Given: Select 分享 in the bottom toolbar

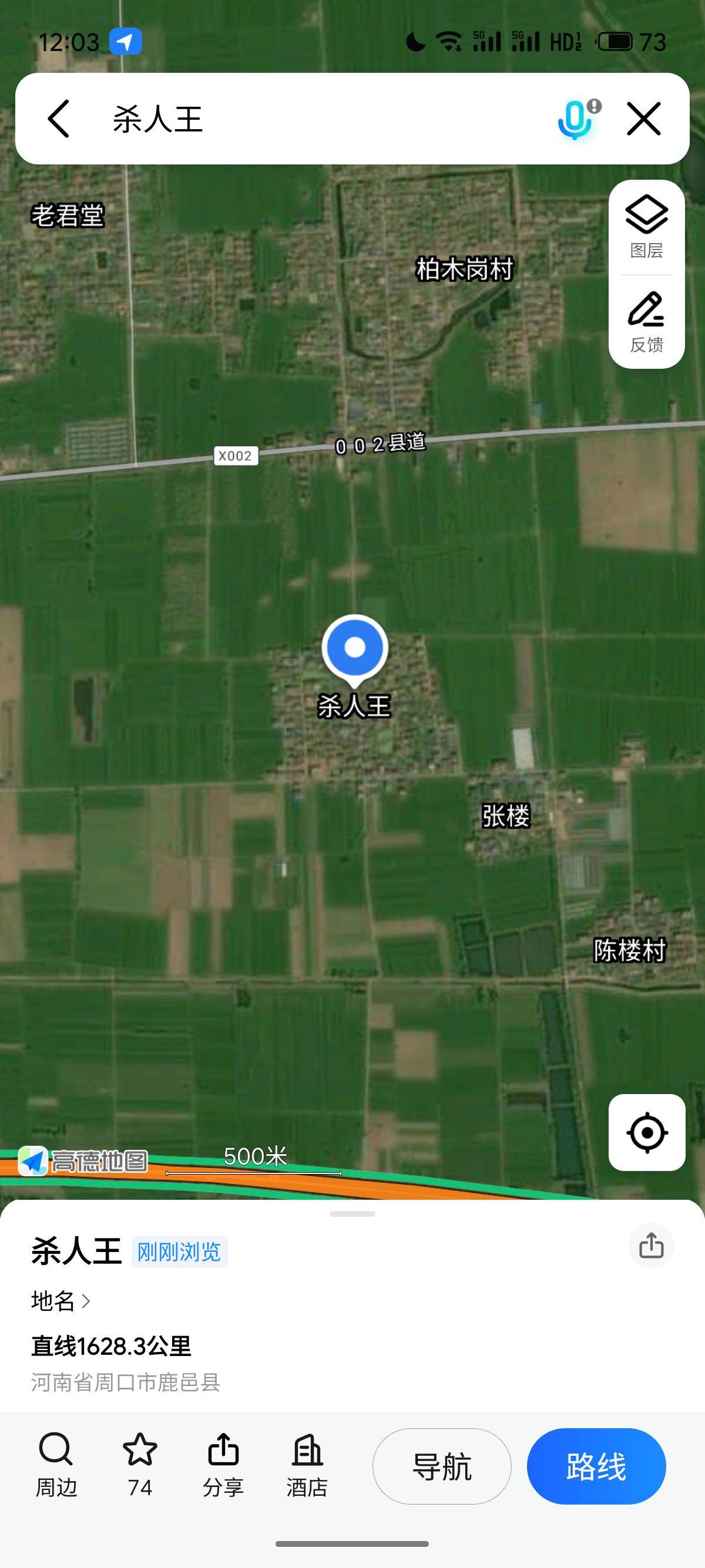Looking at the screenshot, I should (x=223, y=1465).
